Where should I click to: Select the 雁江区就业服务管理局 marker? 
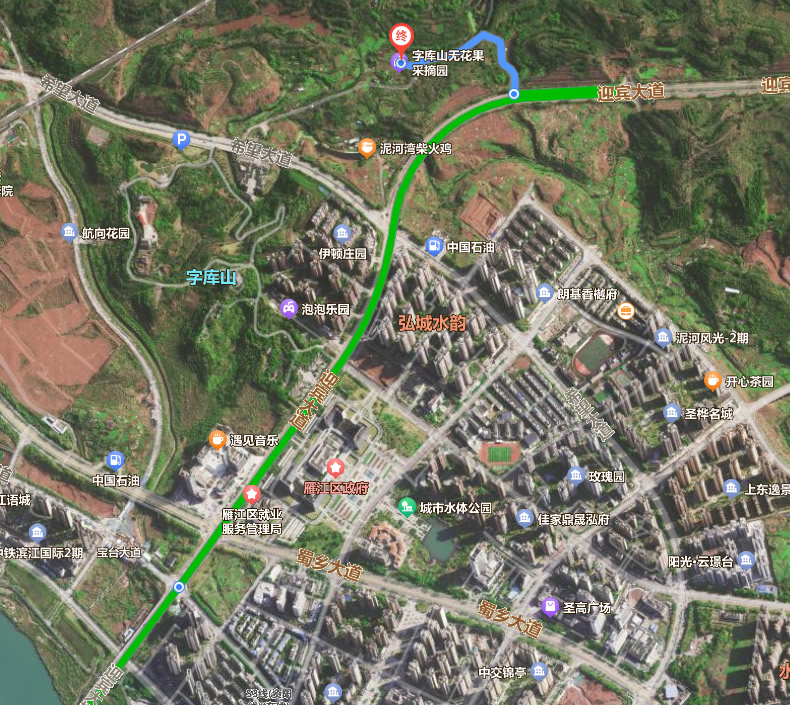click(x=252, y=494)
